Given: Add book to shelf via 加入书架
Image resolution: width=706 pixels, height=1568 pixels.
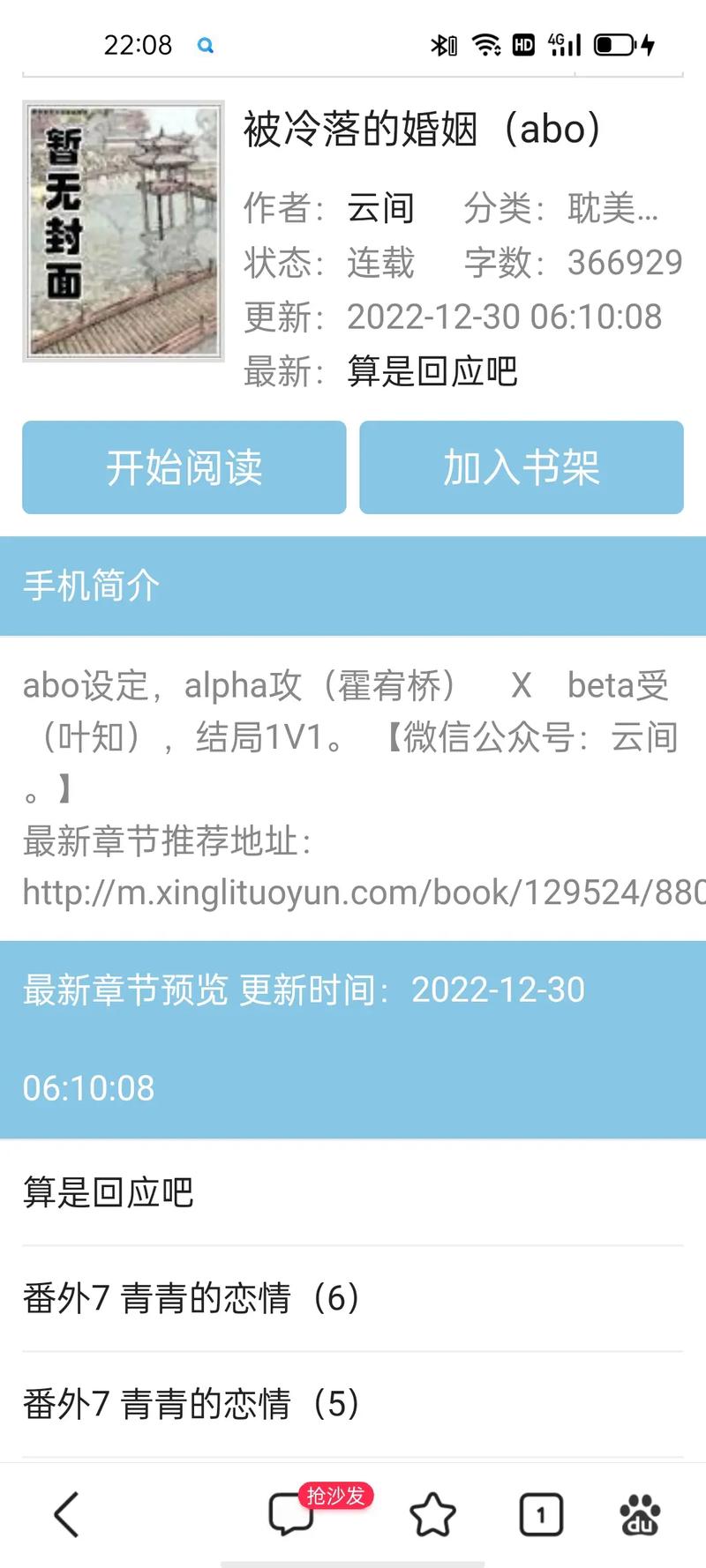Looking at the screenshot, I should point(522,467).
